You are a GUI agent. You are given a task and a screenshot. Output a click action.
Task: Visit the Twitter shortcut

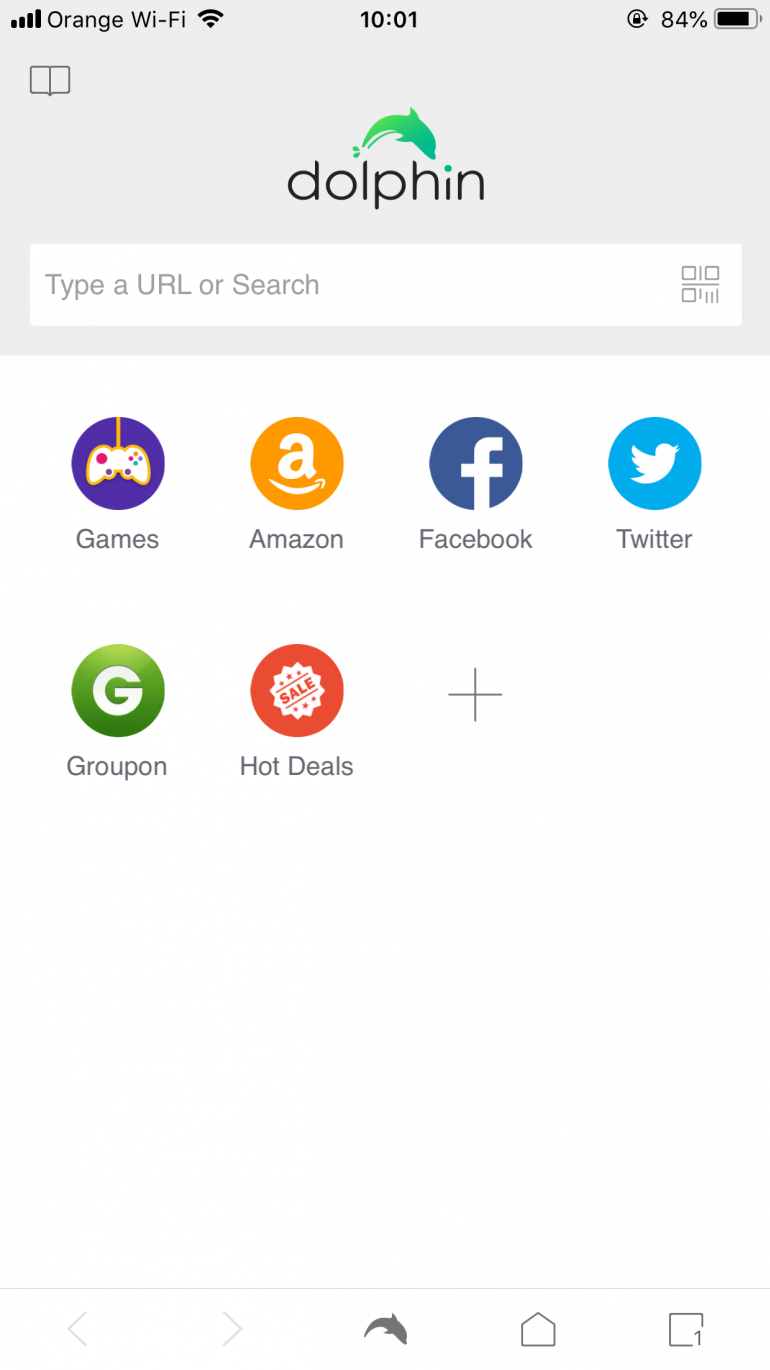click(x=655, y=465)
